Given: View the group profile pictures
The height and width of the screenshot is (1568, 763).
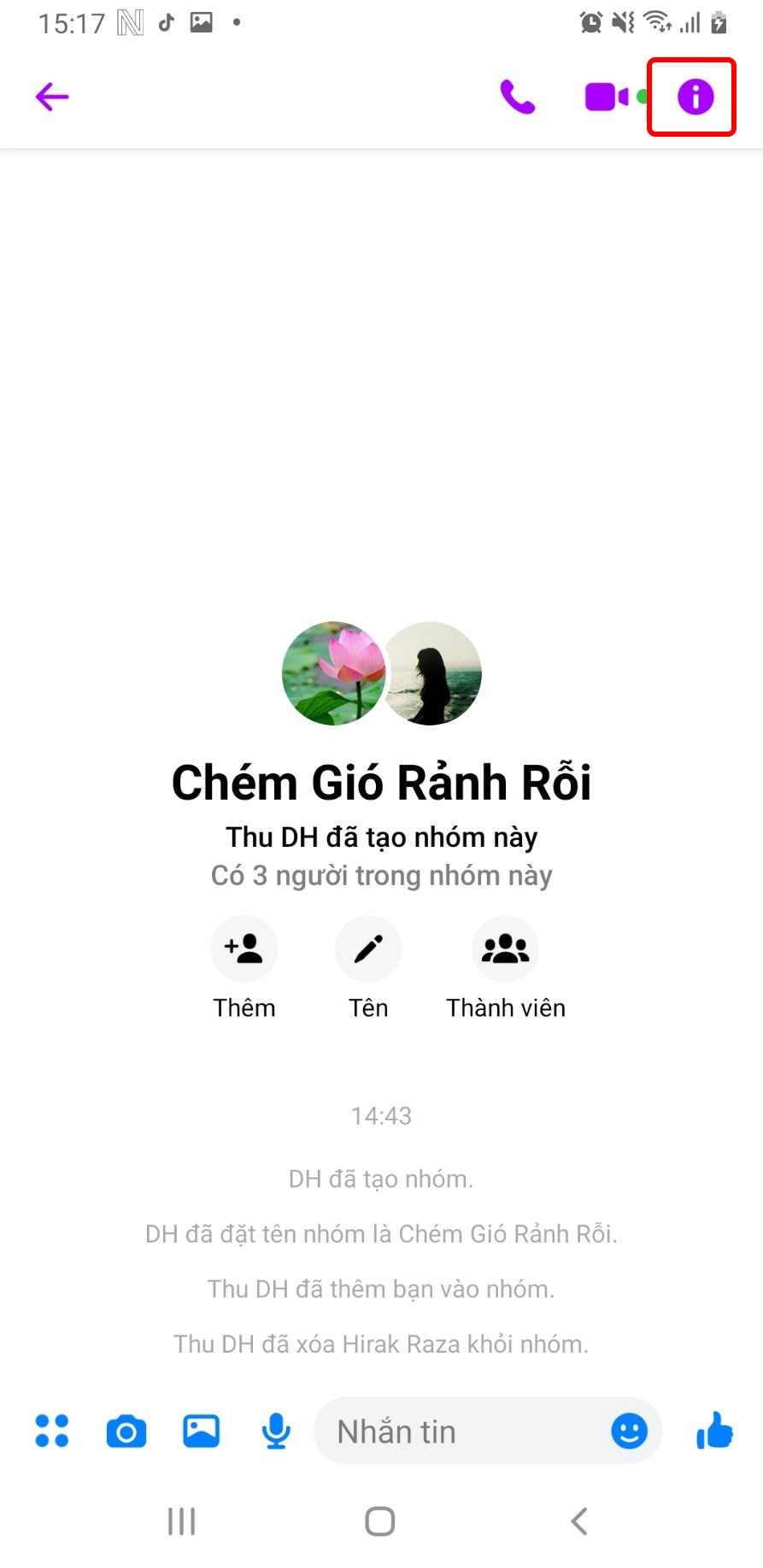Looking at the screenshot, I should click(x=381, y=673).
